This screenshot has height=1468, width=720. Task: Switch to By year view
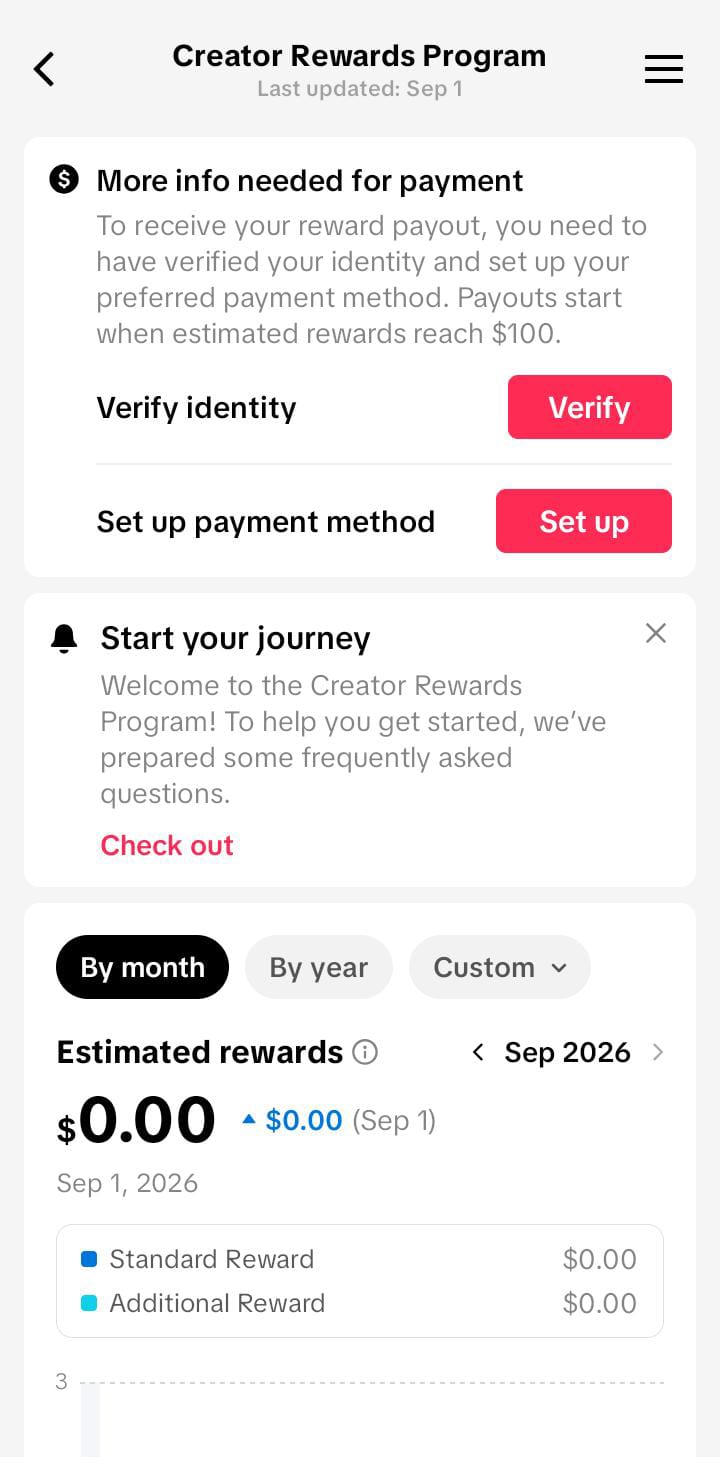[x=318, y=967]
